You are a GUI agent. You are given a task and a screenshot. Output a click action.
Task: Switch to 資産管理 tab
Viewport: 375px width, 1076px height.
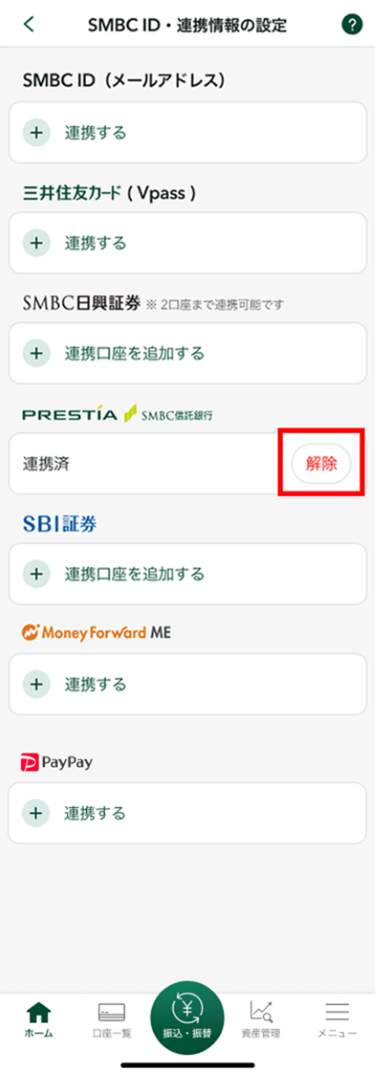[x=261, y=1019]
